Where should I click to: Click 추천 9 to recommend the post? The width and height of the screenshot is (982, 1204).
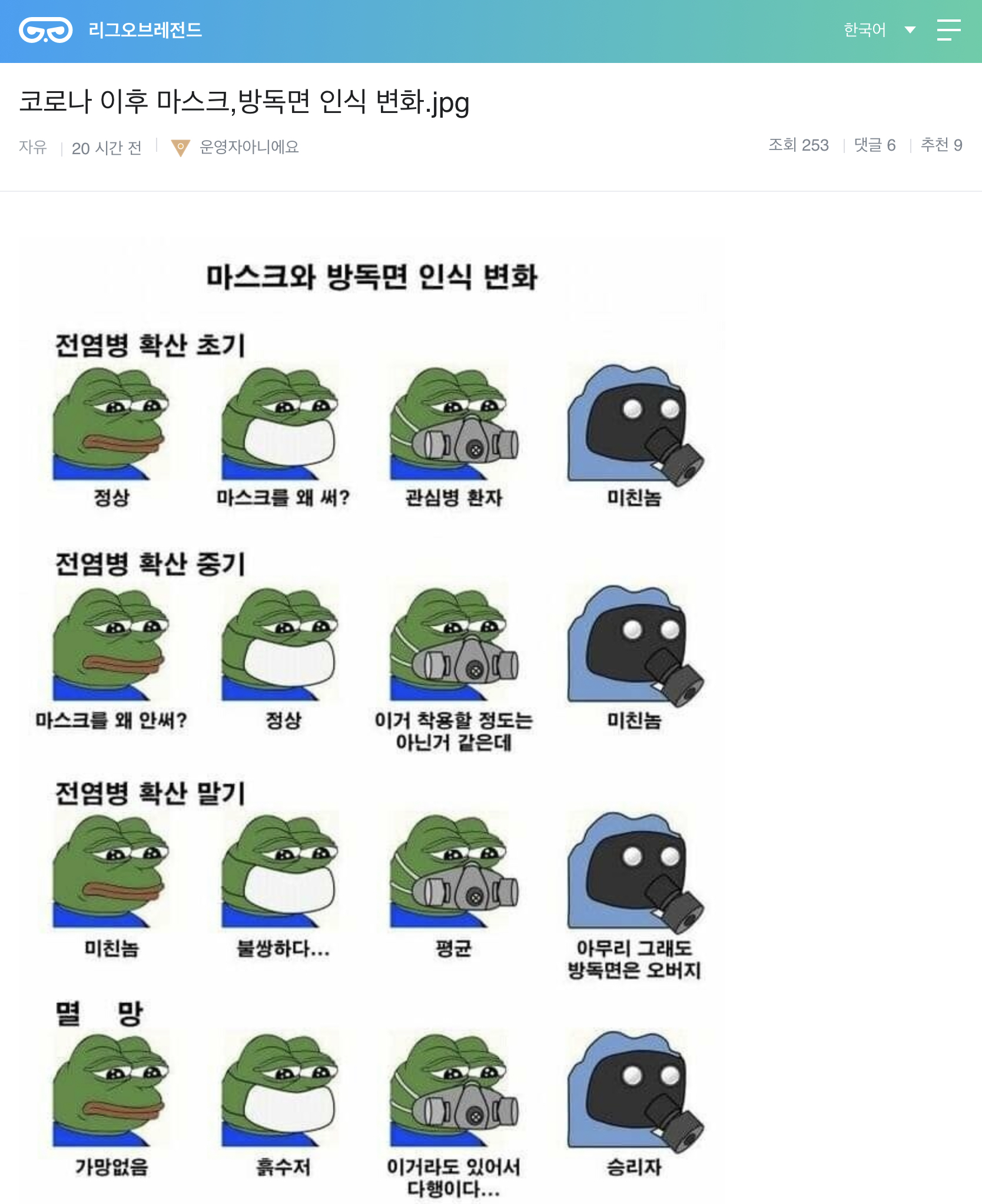click(x=940, y=146)
